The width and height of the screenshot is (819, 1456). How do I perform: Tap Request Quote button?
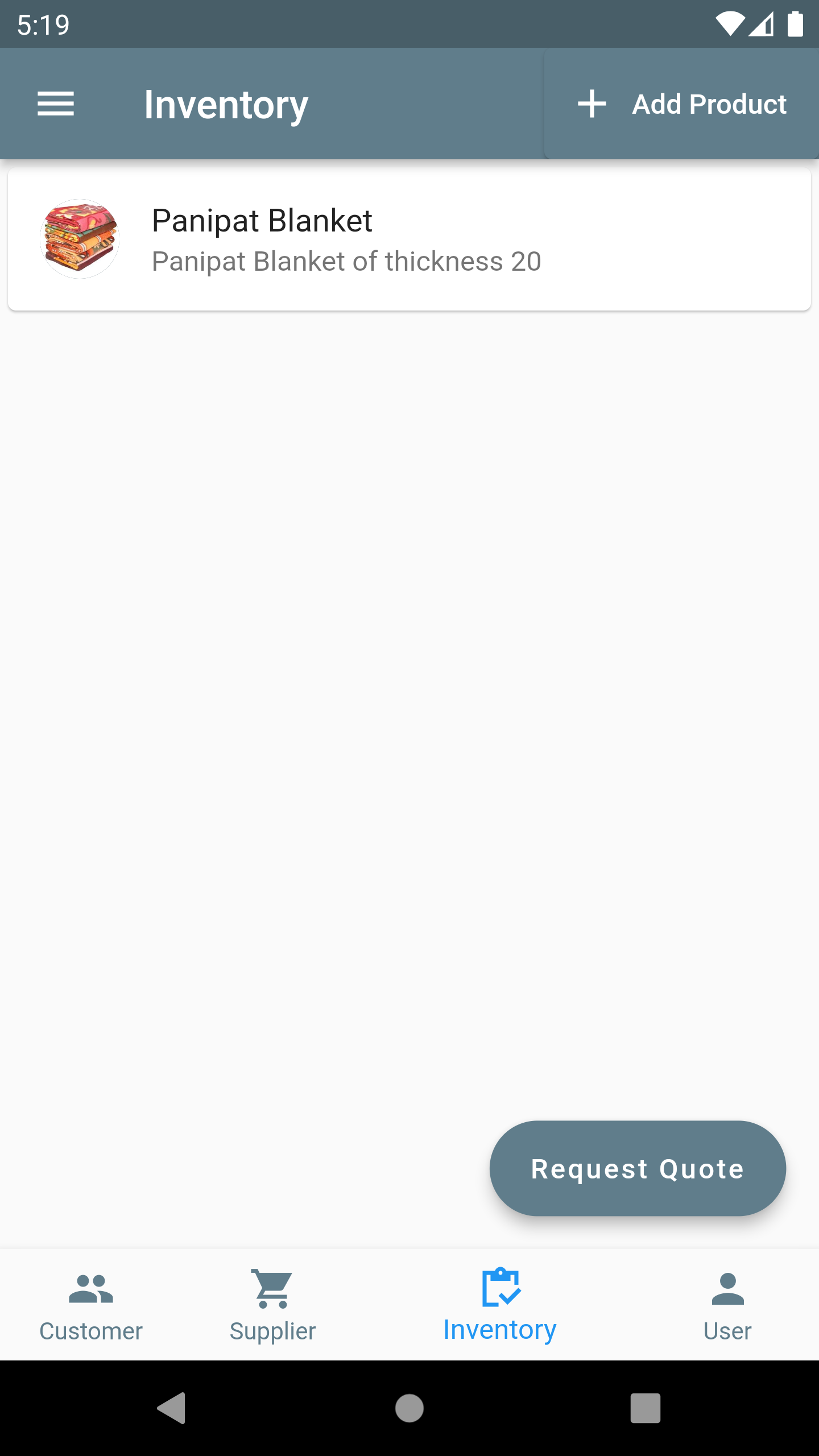[x=637, y=1169]
